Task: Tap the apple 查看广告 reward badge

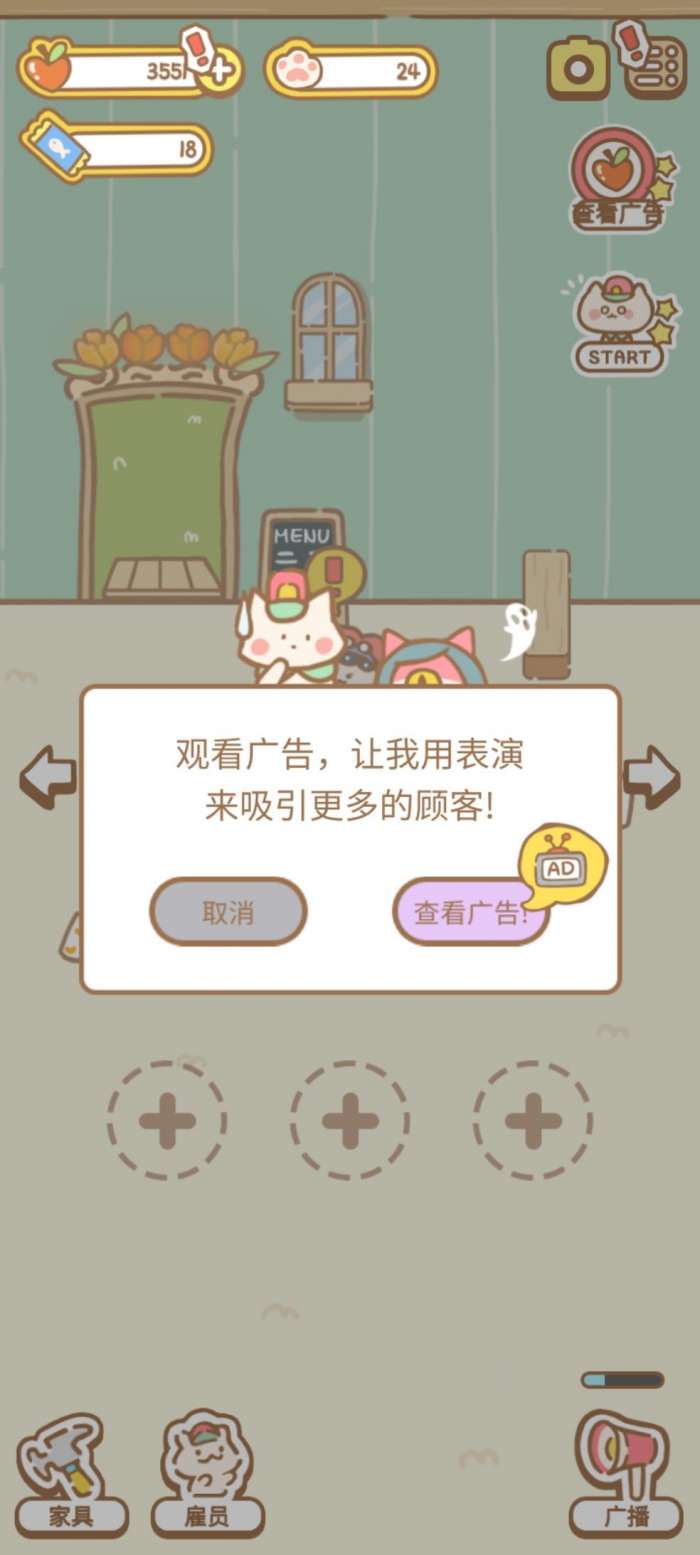Action: click(x=617, y=180)
